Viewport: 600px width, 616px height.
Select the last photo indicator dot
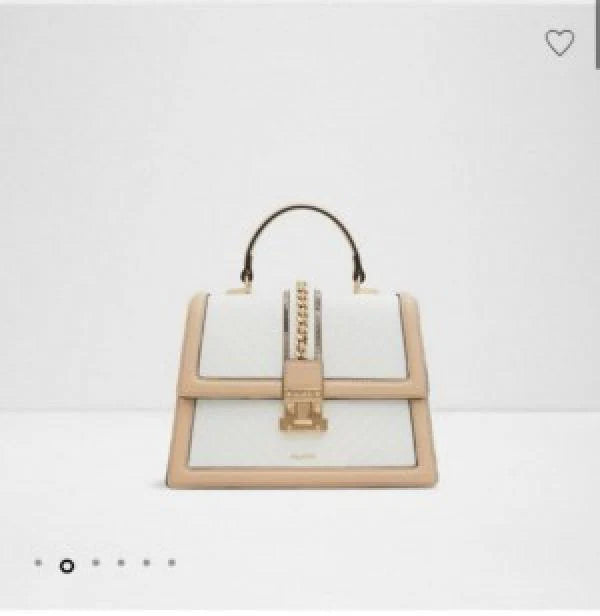[x=171, y=563]
